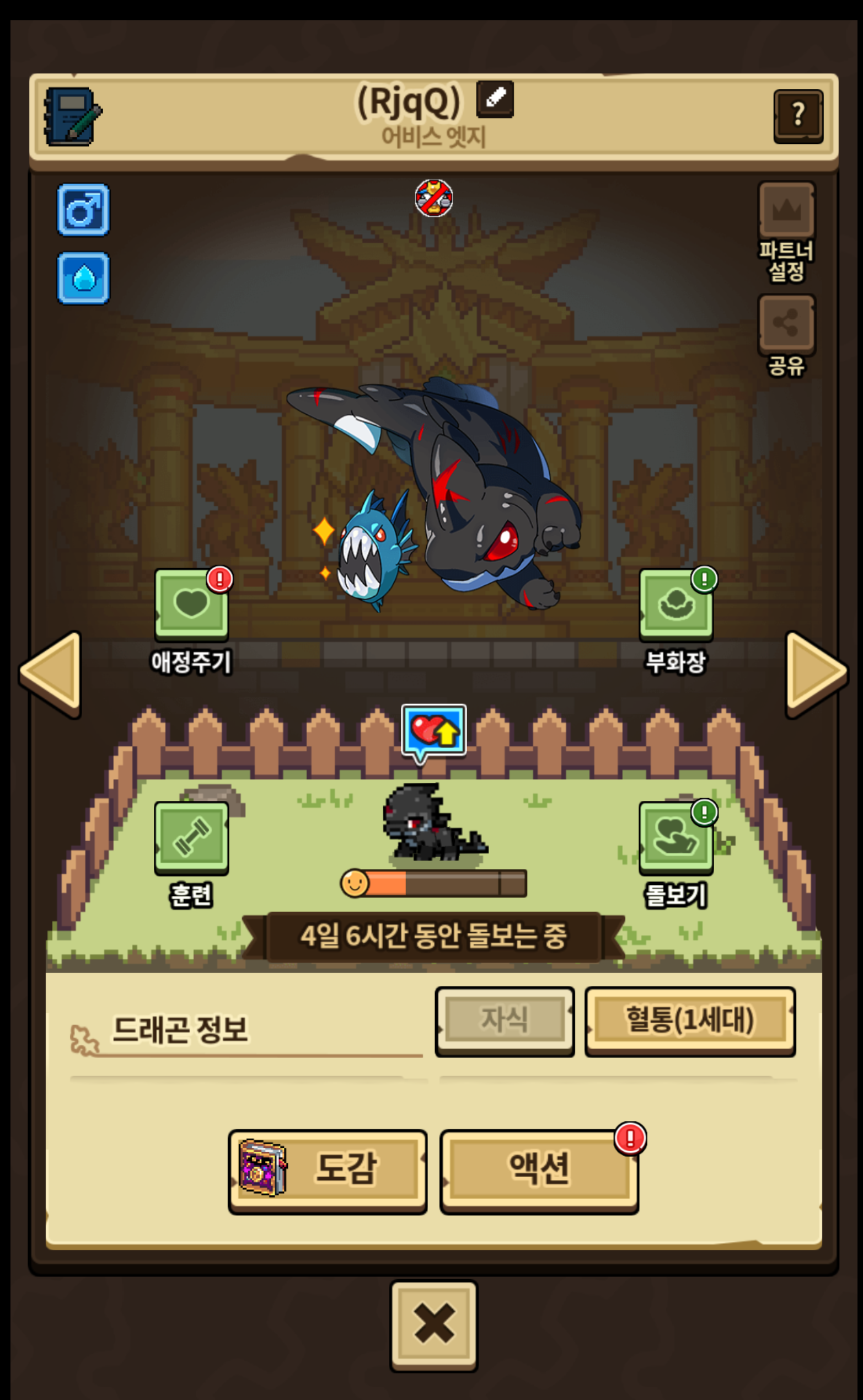Viewport: 863px width, 1400px height.
Task: Select the 자식 offspring button
Action: pos(505,1022)
